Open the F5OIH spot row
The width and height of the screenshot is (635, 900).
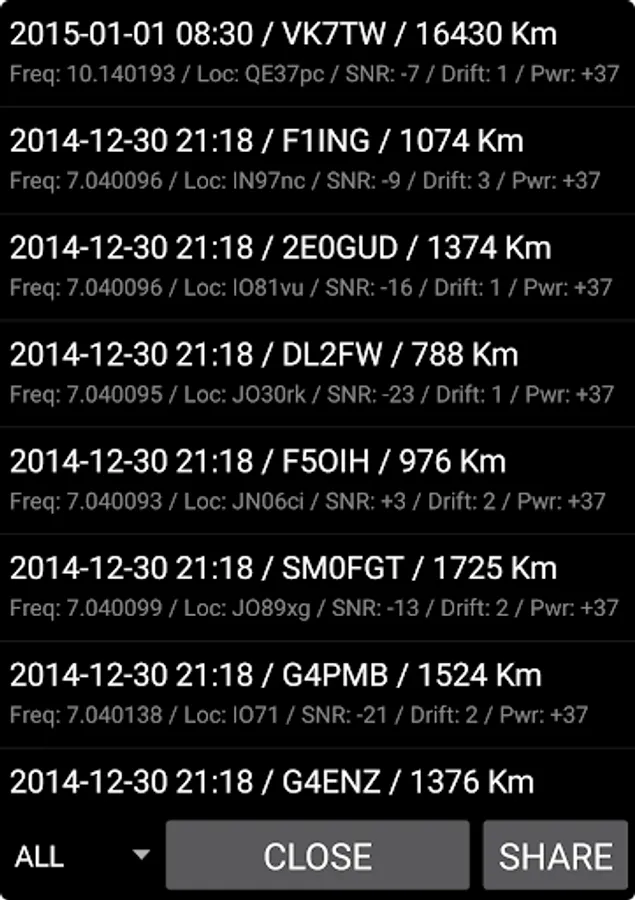[317, 480]
